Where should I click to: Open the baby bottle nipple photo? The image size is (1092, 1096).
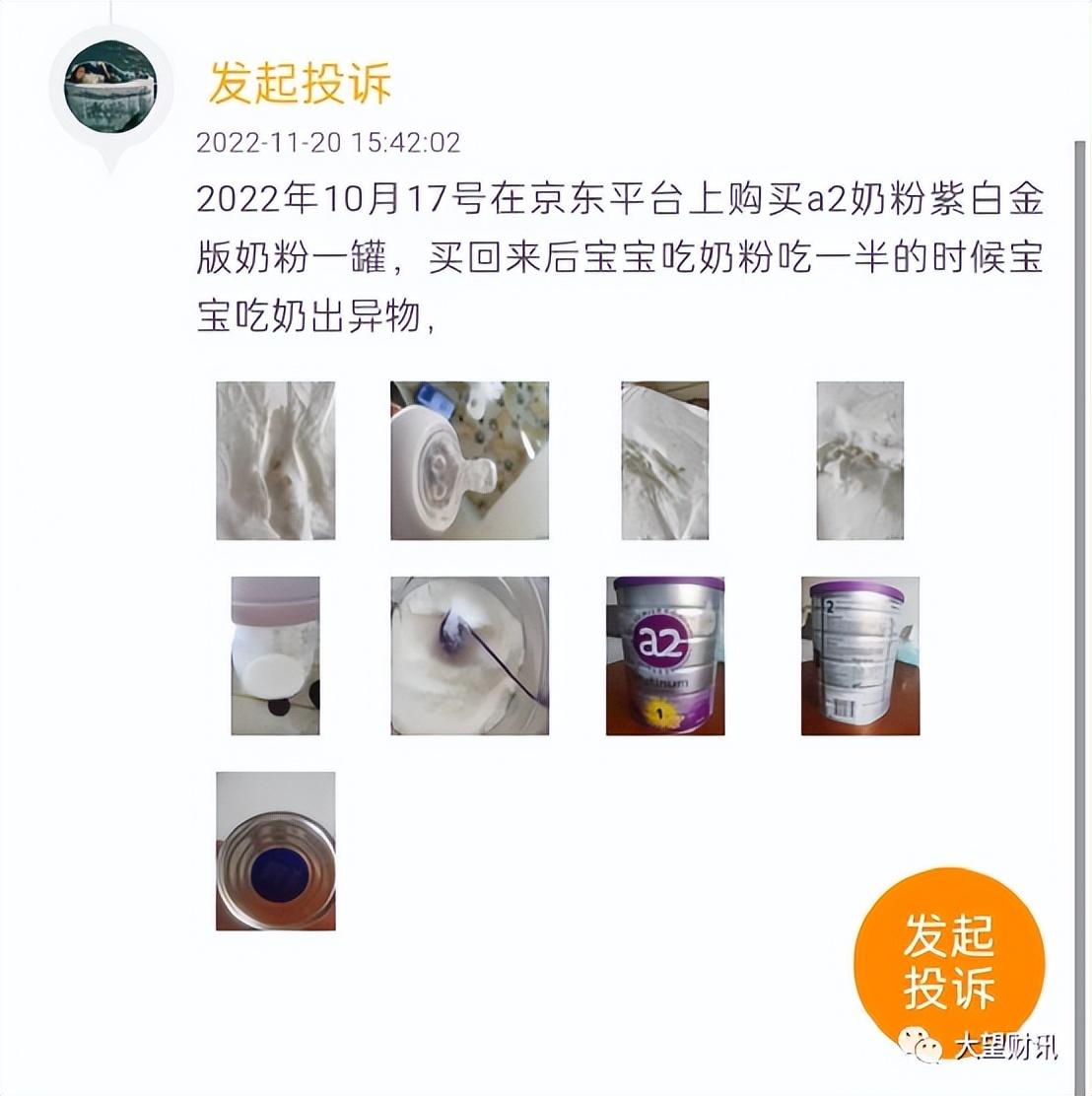coord(469,460)
